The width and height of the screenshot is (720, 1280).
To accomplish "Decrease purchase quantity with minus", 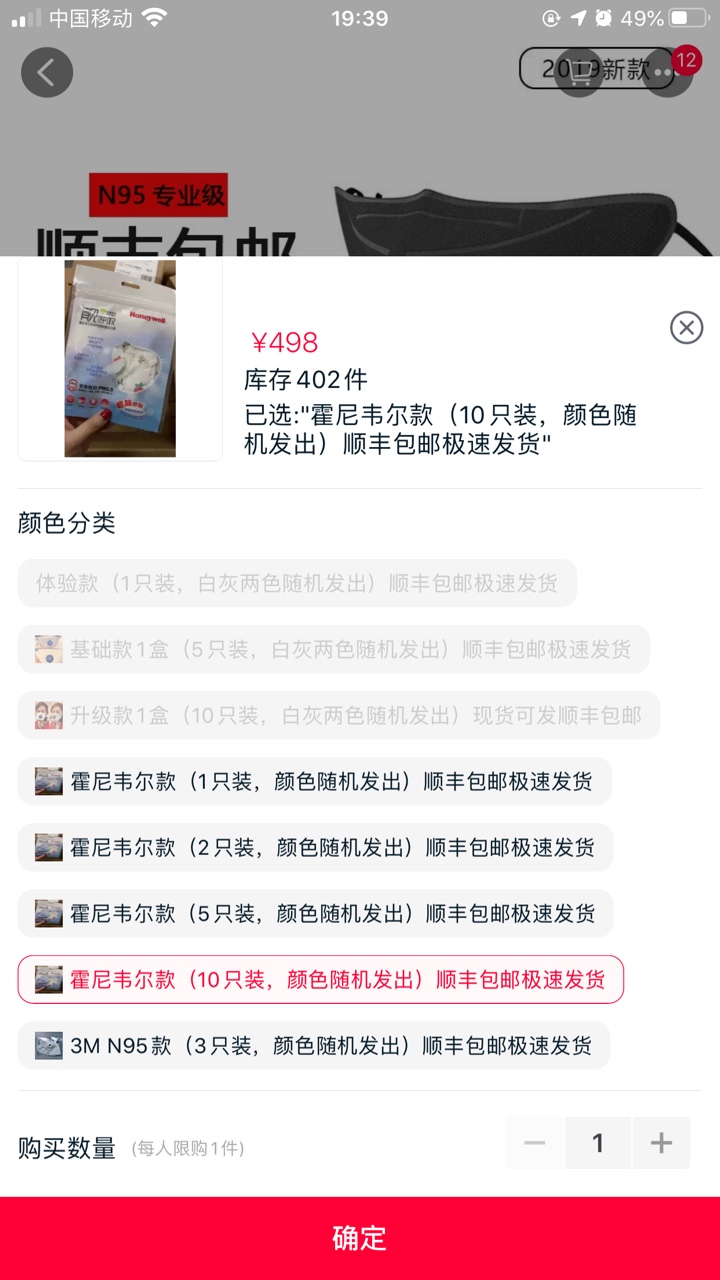I will (535, 1143).
